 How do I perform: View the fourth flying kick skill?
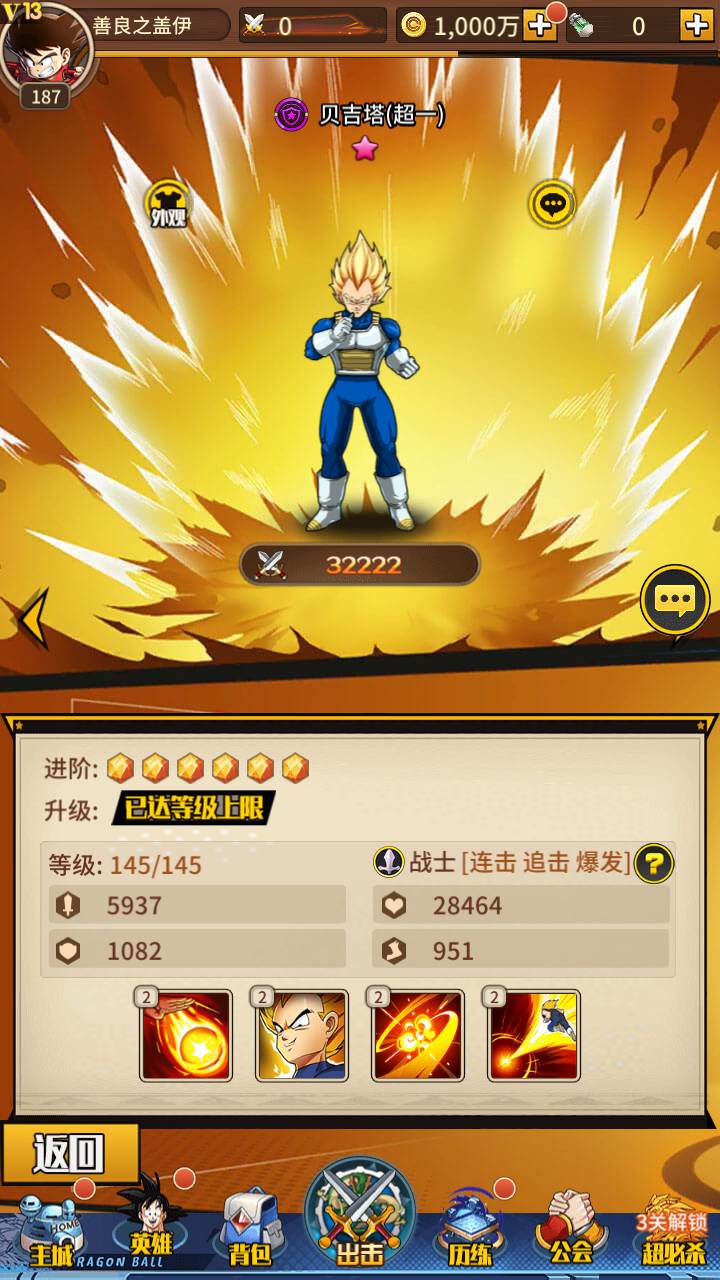[x=534, y=1036]
